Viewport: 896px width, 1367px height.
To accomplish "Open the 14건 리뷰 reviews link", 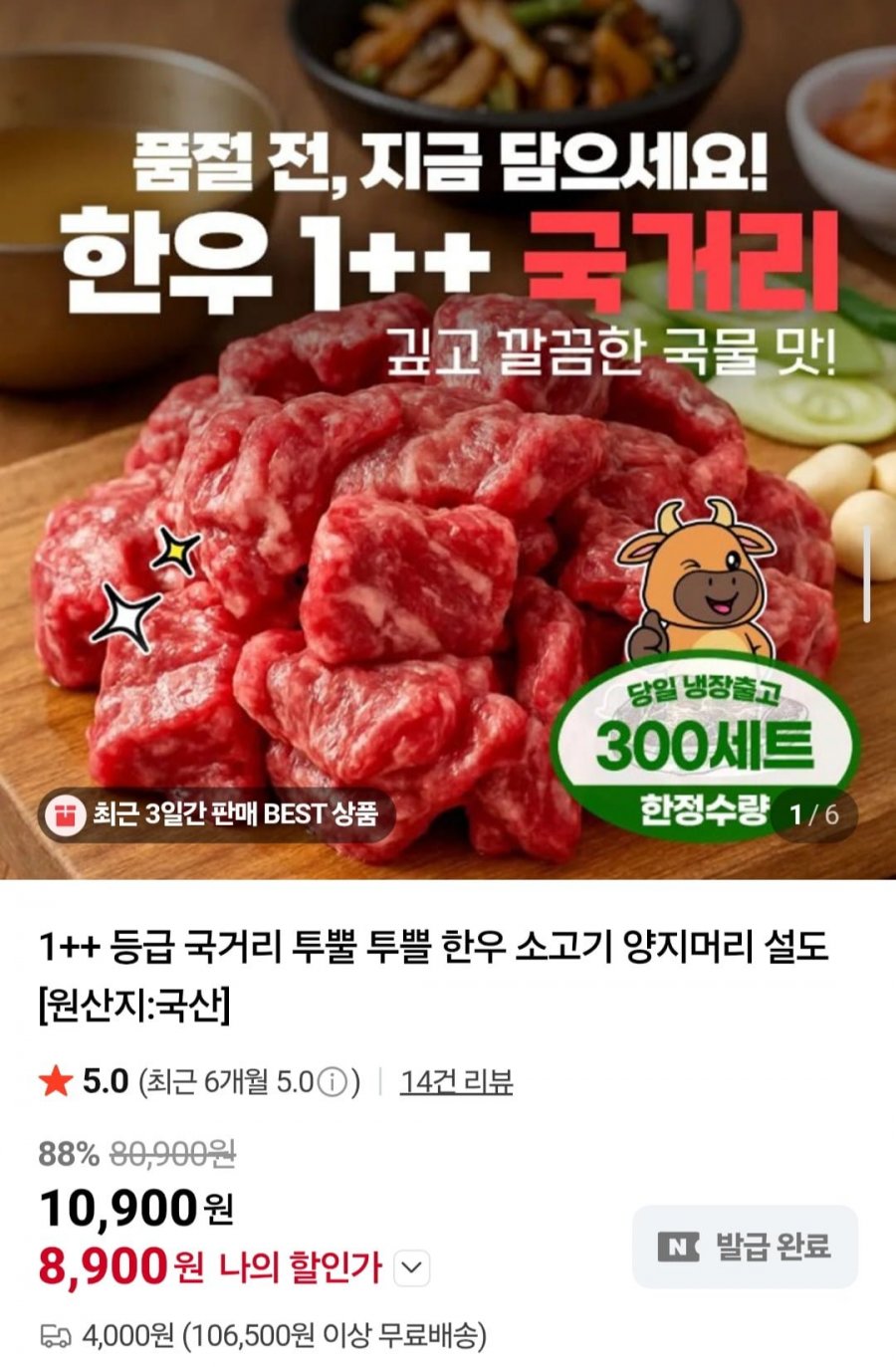I will [x=456, y=1081].
